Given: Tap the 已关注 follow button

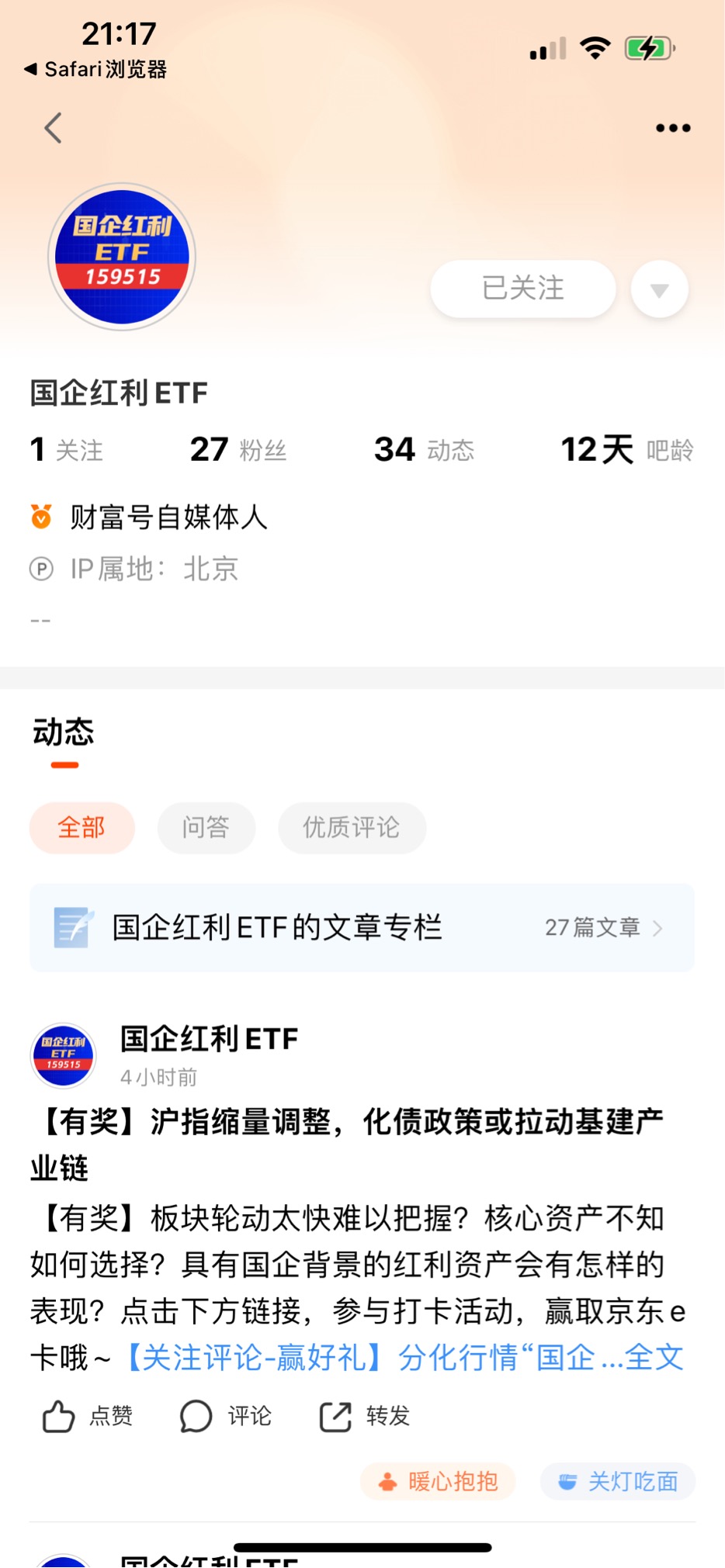Looking at the screenshot, I should click(x=522, y=288).
